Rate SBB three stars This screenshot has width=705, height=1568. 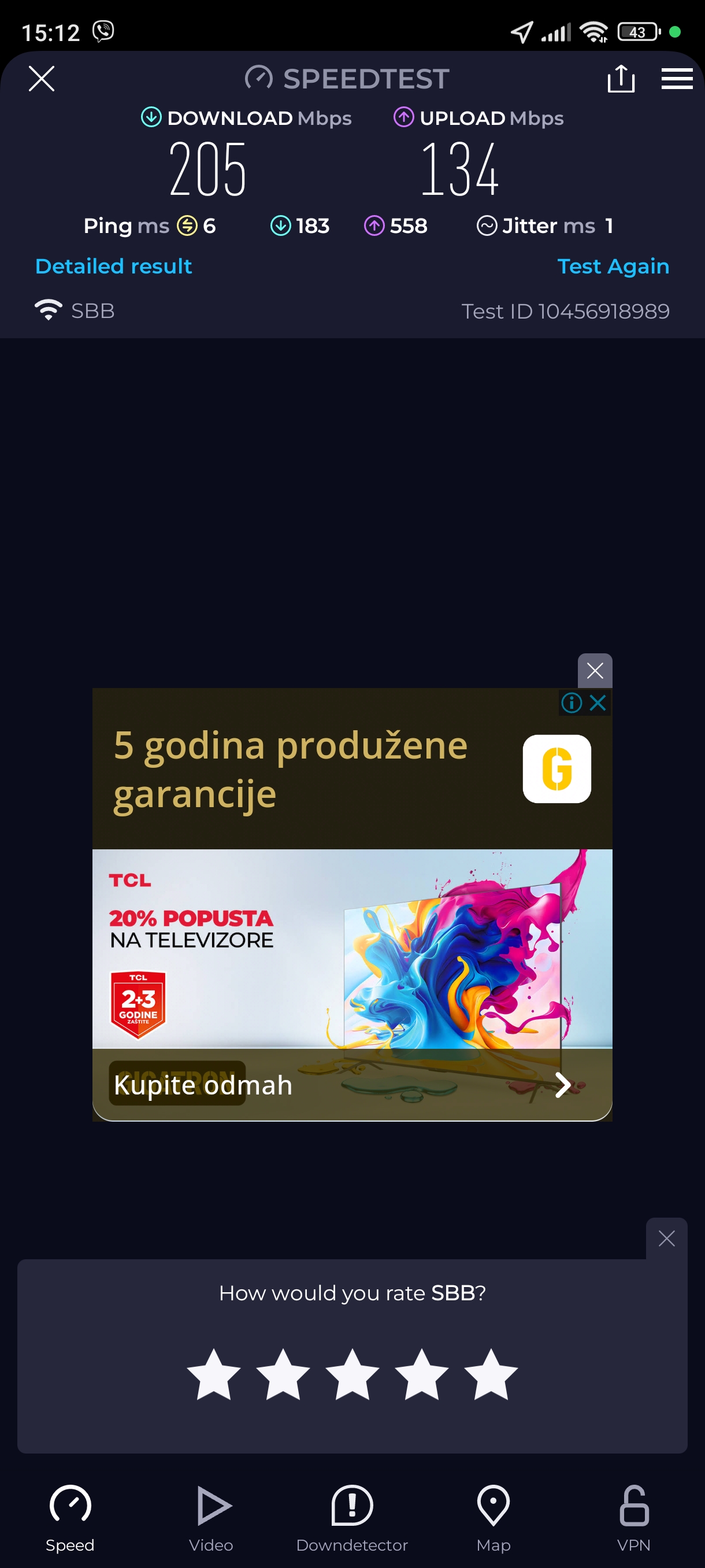[x=352, y=1375]
